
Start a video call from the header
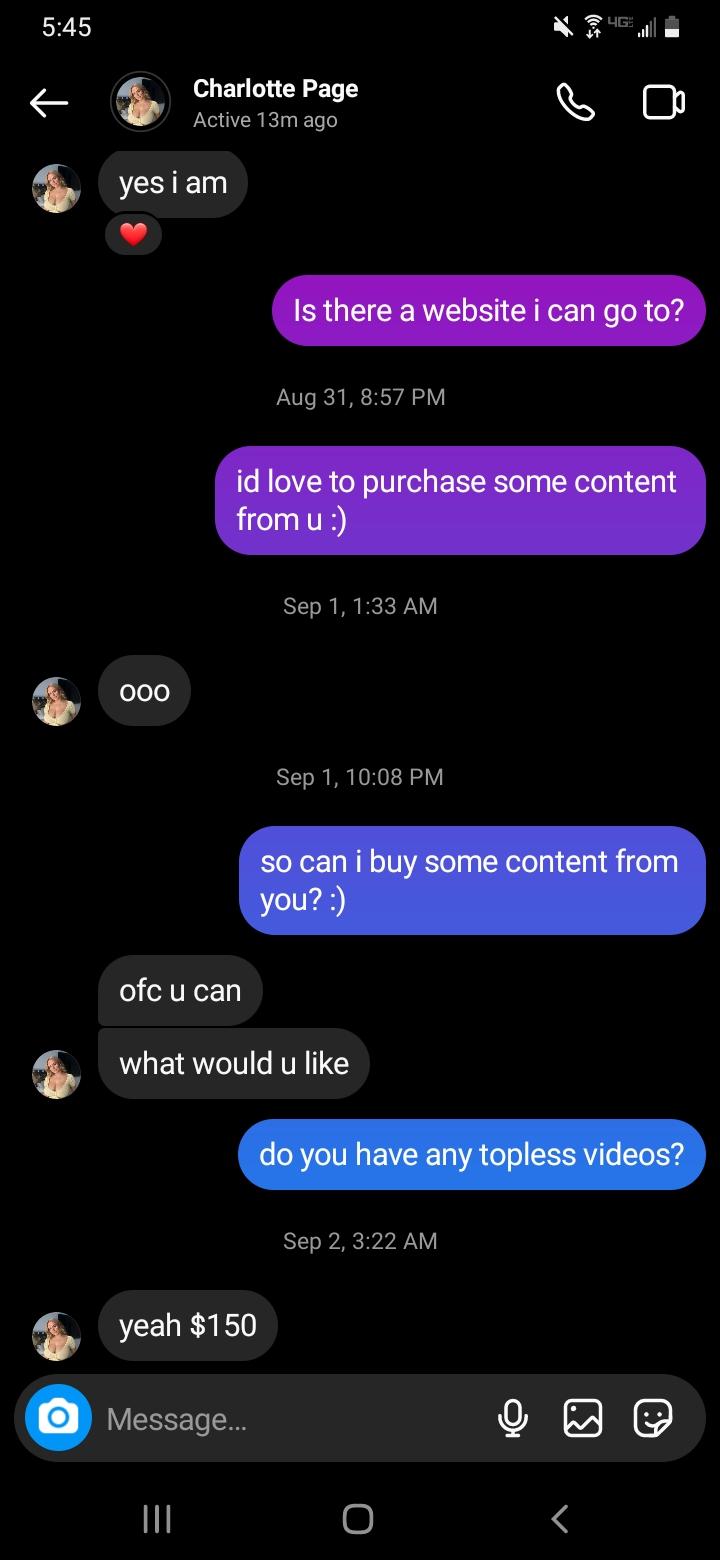click(663, 102)
